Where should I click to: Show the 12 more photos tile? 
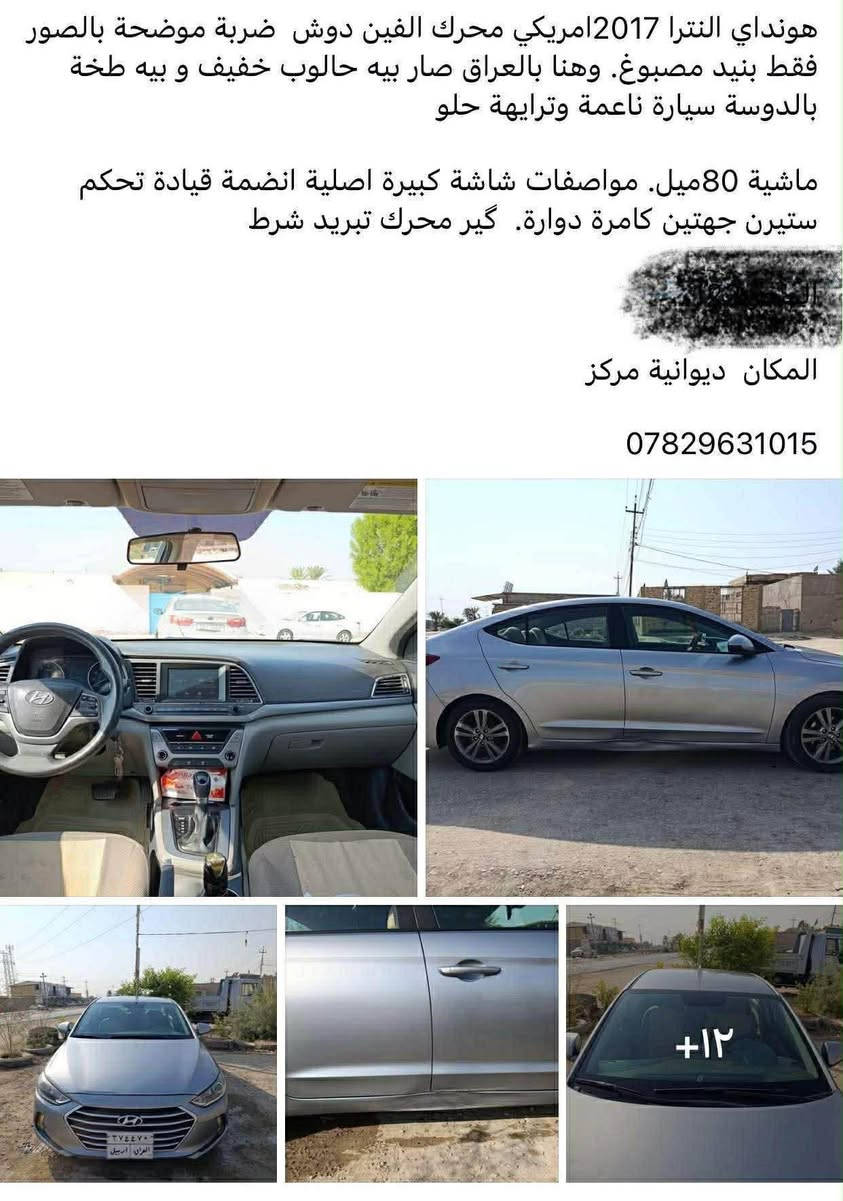tap(704, 1042)
